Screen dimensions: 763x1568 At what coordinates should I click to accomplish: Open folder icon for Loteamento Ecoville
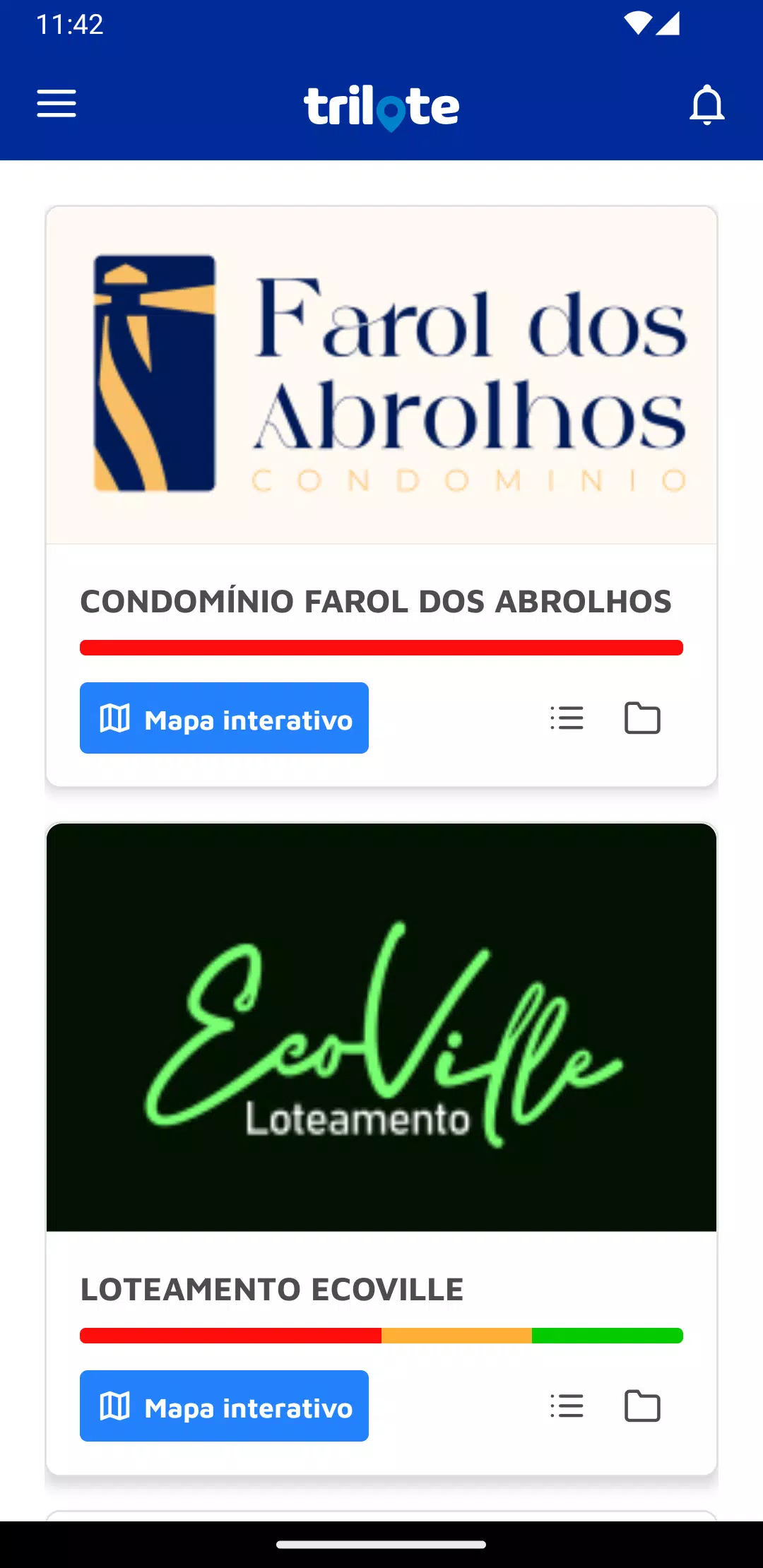pyautogui.click(x=642, y=1406)
